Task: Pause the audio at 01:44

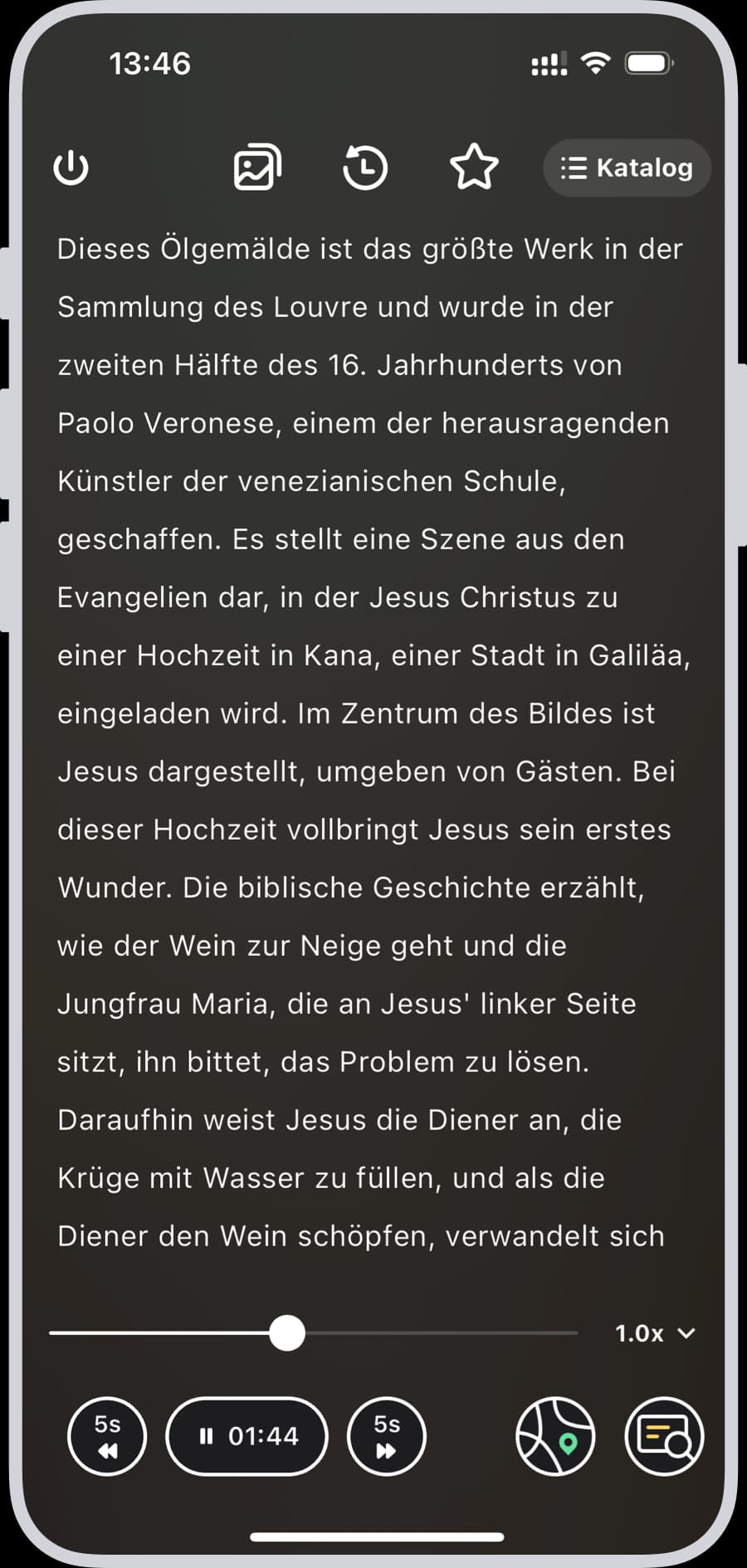Action: (247, 1436)
